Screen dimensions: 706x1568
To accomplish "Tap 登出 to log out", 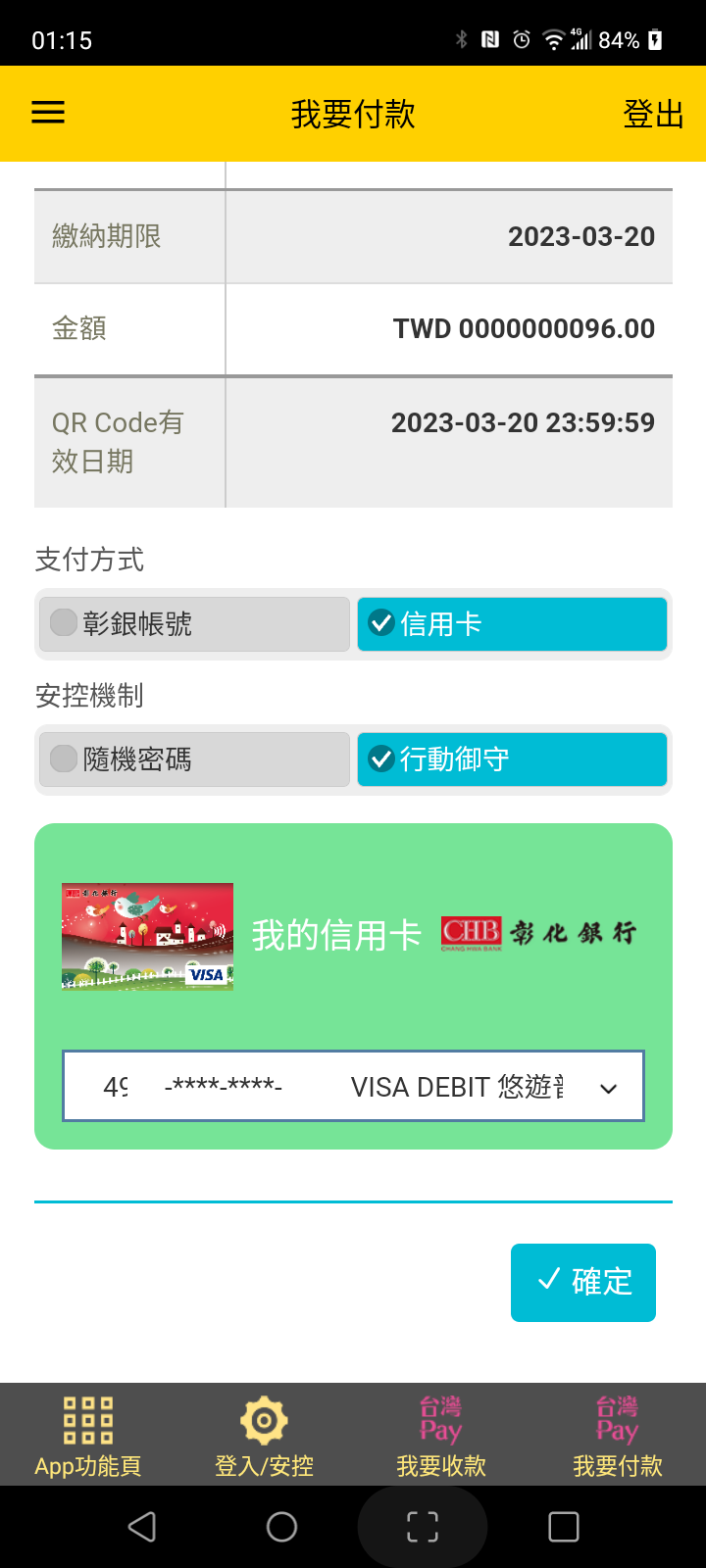I will tap(653, 115).
